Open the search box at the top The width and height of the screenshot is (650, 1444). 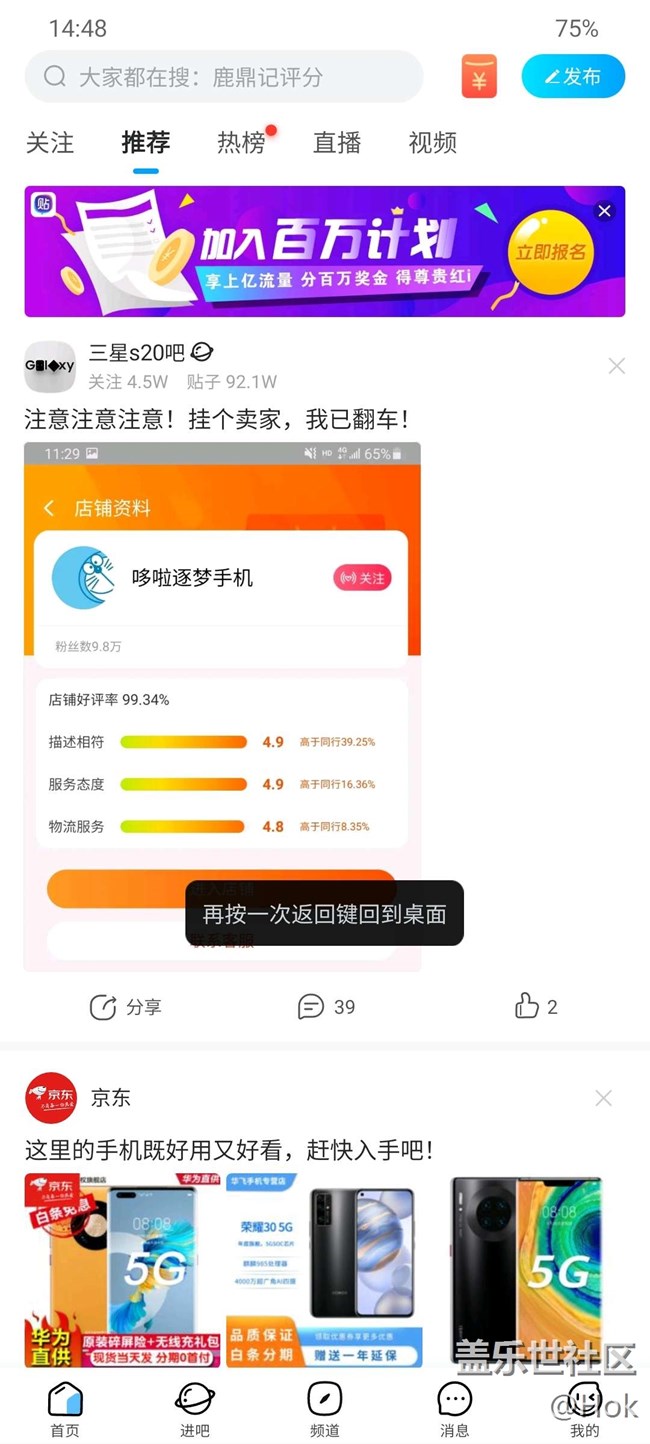pyautogui.click(x=223, y=77)
